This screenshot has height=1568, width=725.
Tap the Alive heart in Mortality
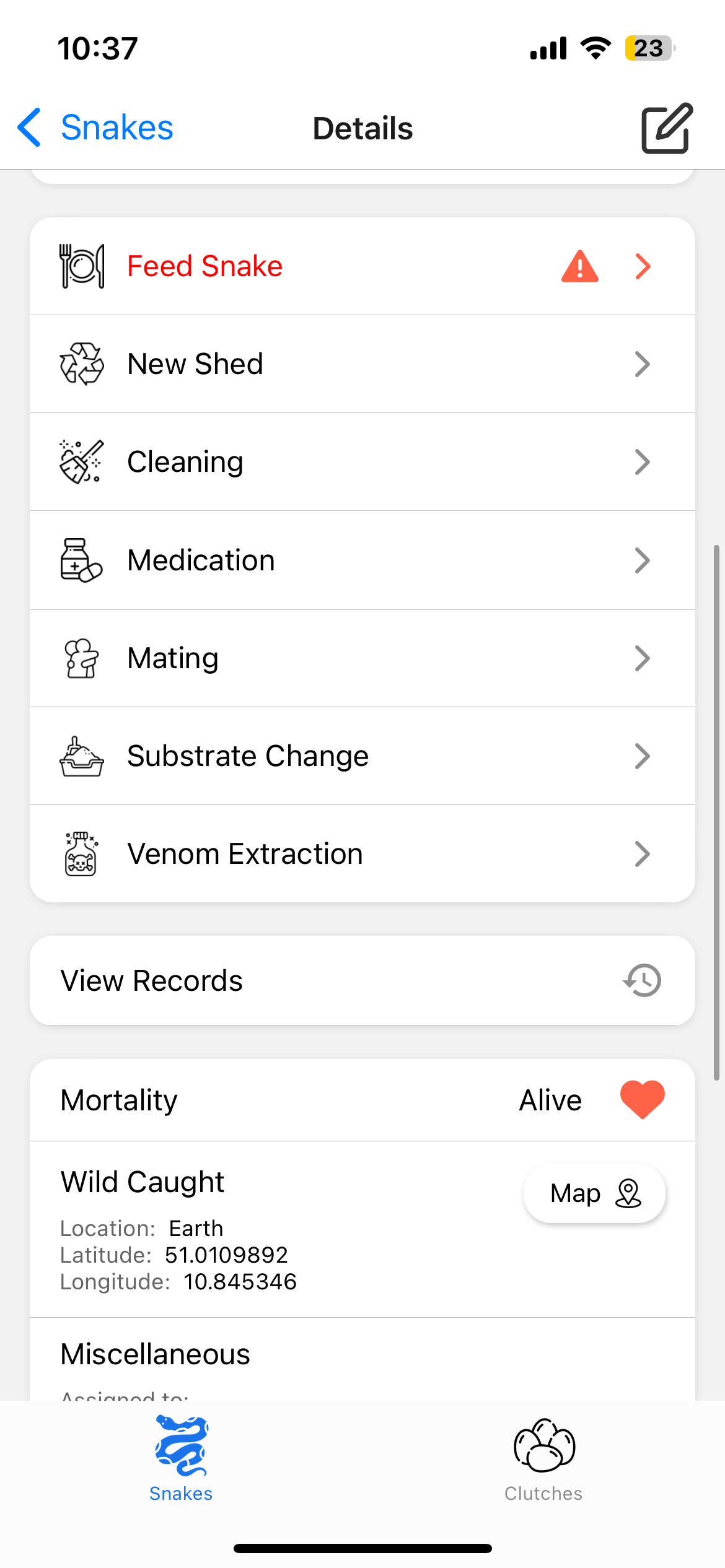click(642, 1100)
